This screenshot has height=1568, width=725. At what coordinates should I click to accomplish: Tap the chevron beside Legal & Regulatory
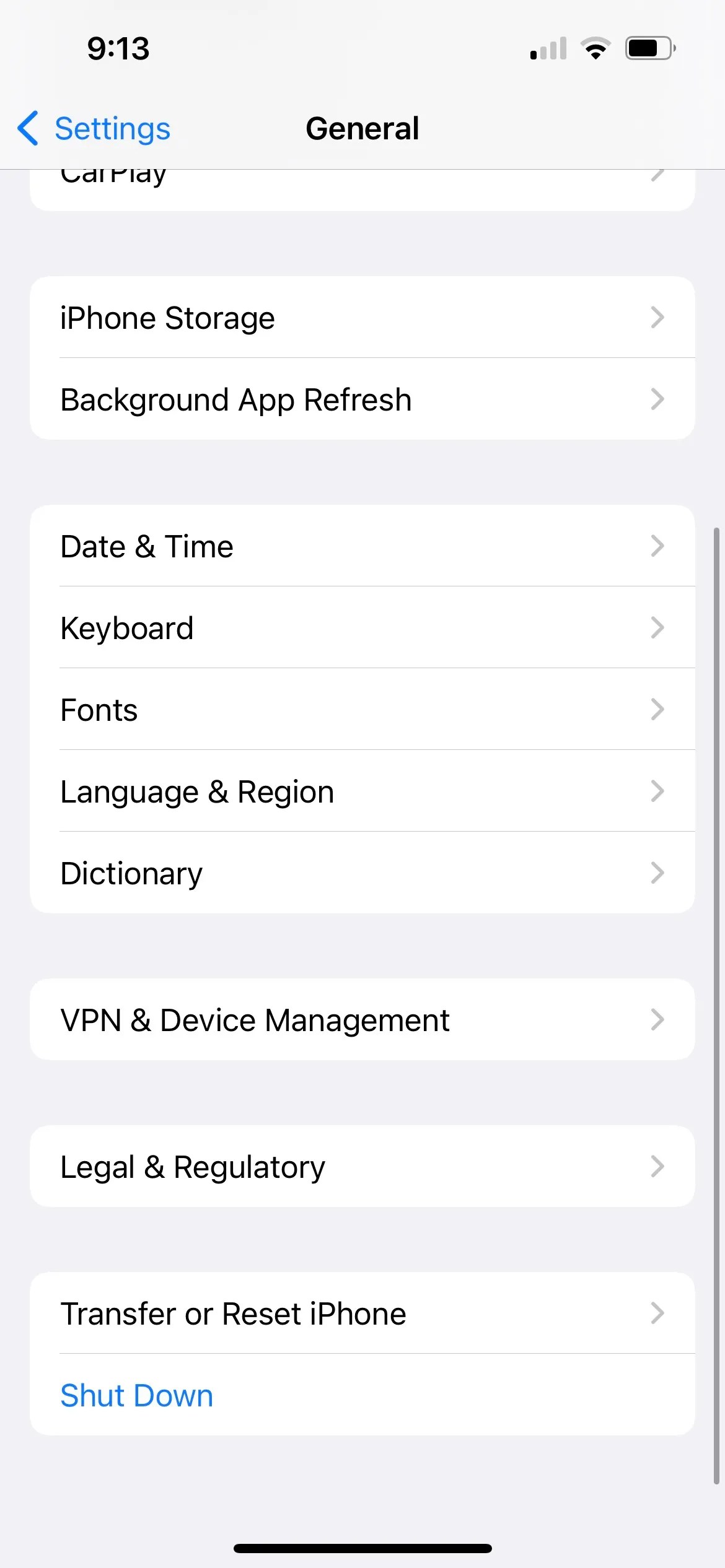[x=658, y=1167]
